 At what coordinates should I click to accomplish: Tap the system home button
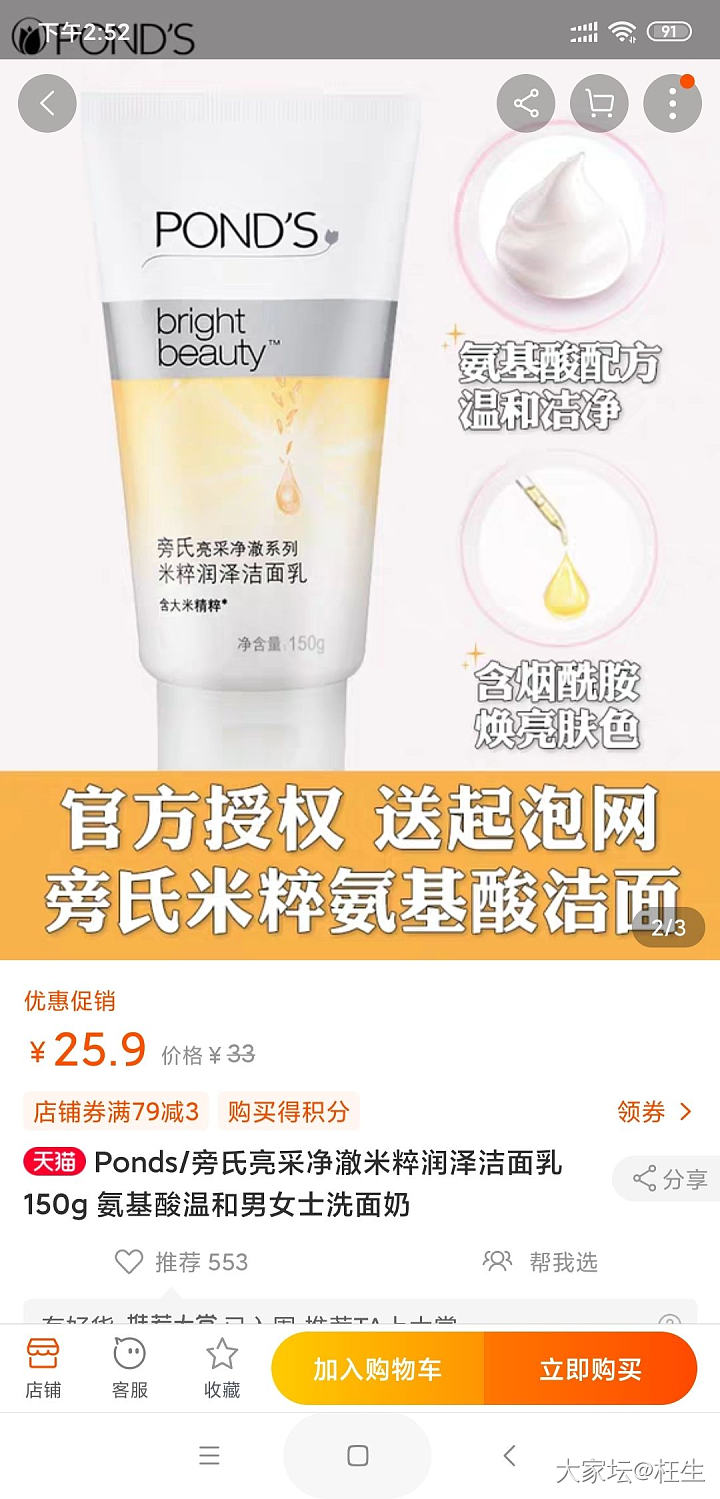click(358, 1456)
